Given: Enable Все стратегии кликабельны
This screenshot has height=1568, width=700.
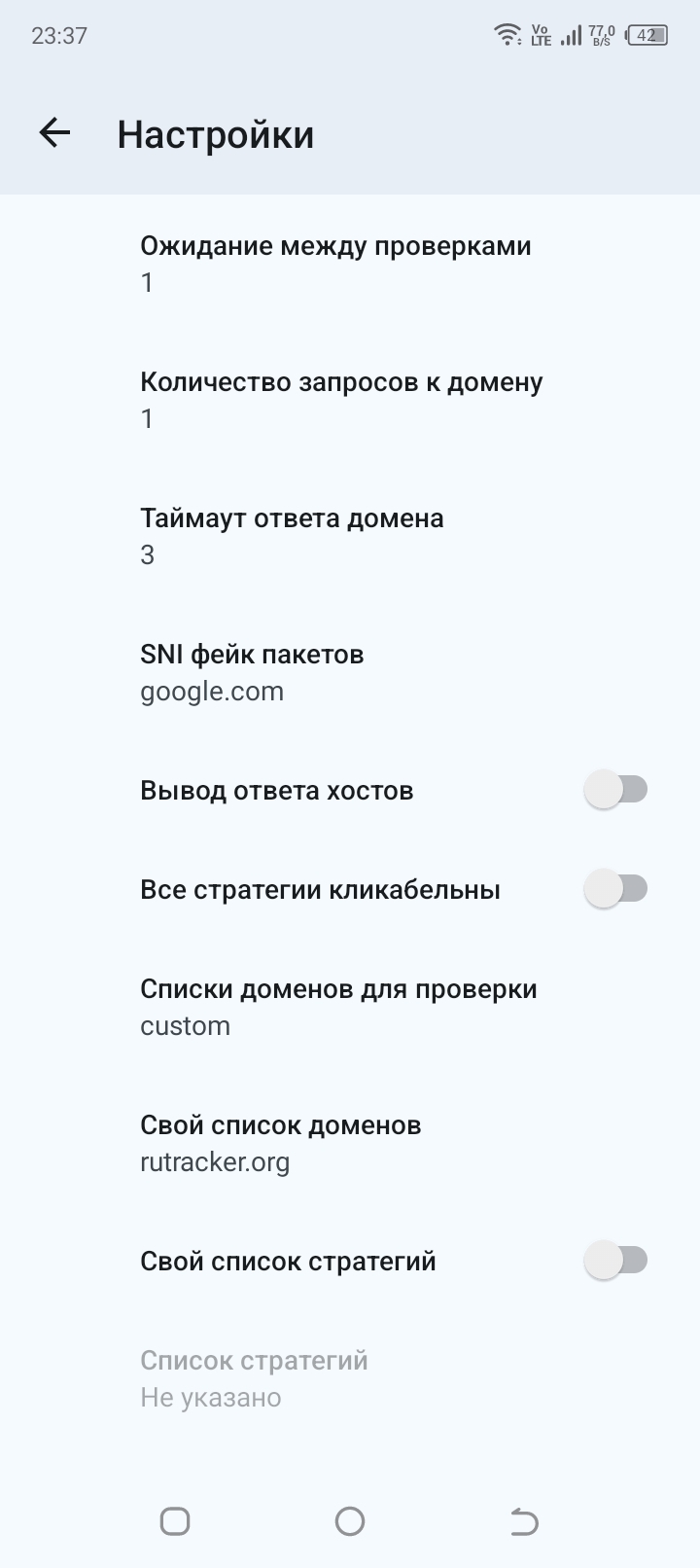Looking at the screenshot, I should 616,888.
